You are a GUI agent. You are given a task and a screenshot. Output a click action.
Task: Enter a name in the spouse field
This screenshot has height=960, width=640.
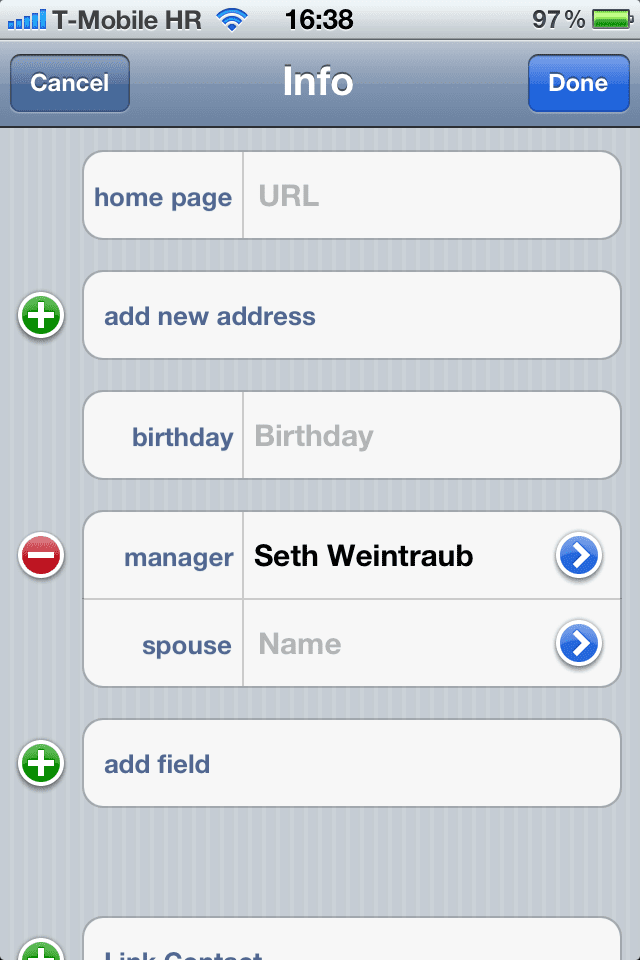(x=390, y=644)
